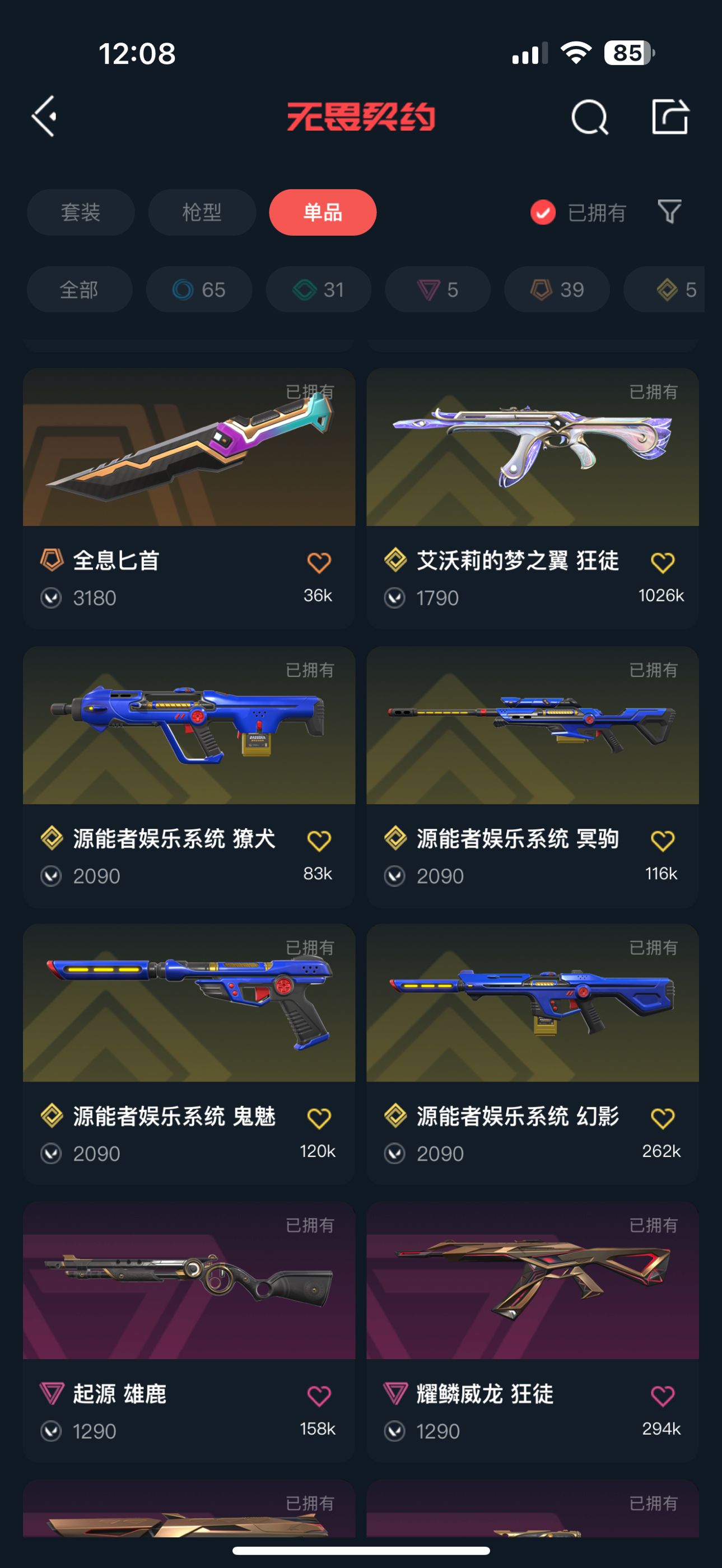This screenshot has height=1568, width=722.
Task: Filter by the green 31 rarity chip
Action: [318, 290]
